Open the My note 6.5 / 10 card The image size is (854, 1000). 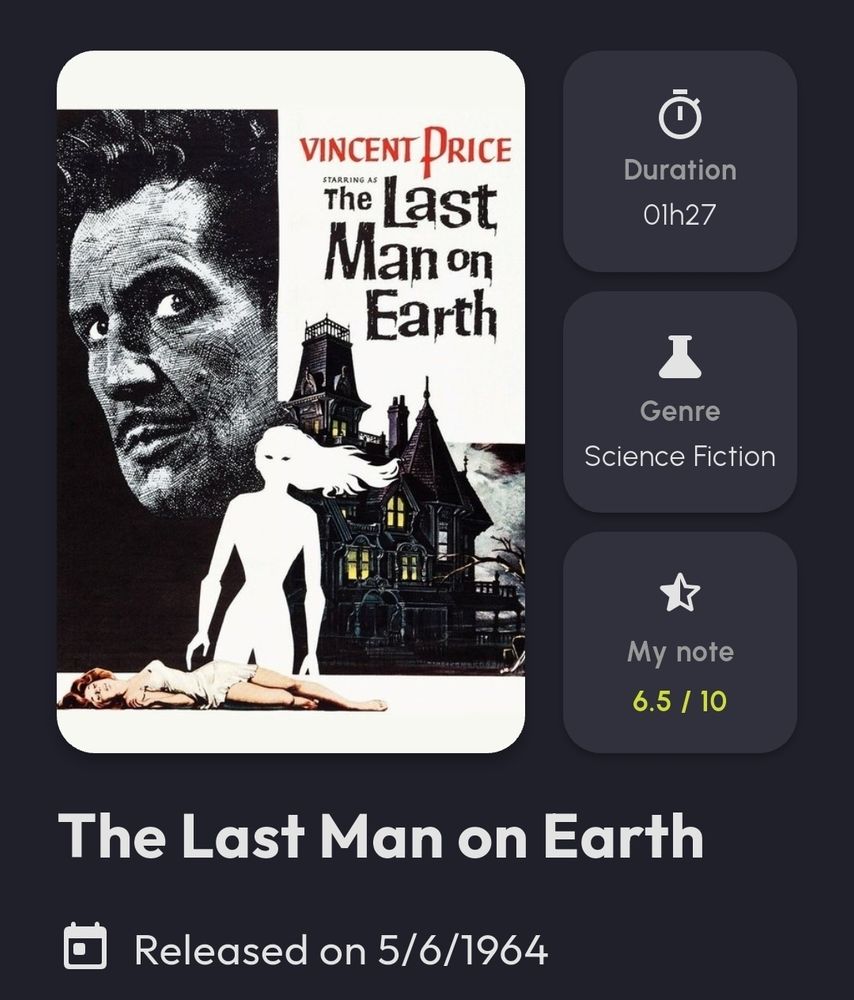680,642
